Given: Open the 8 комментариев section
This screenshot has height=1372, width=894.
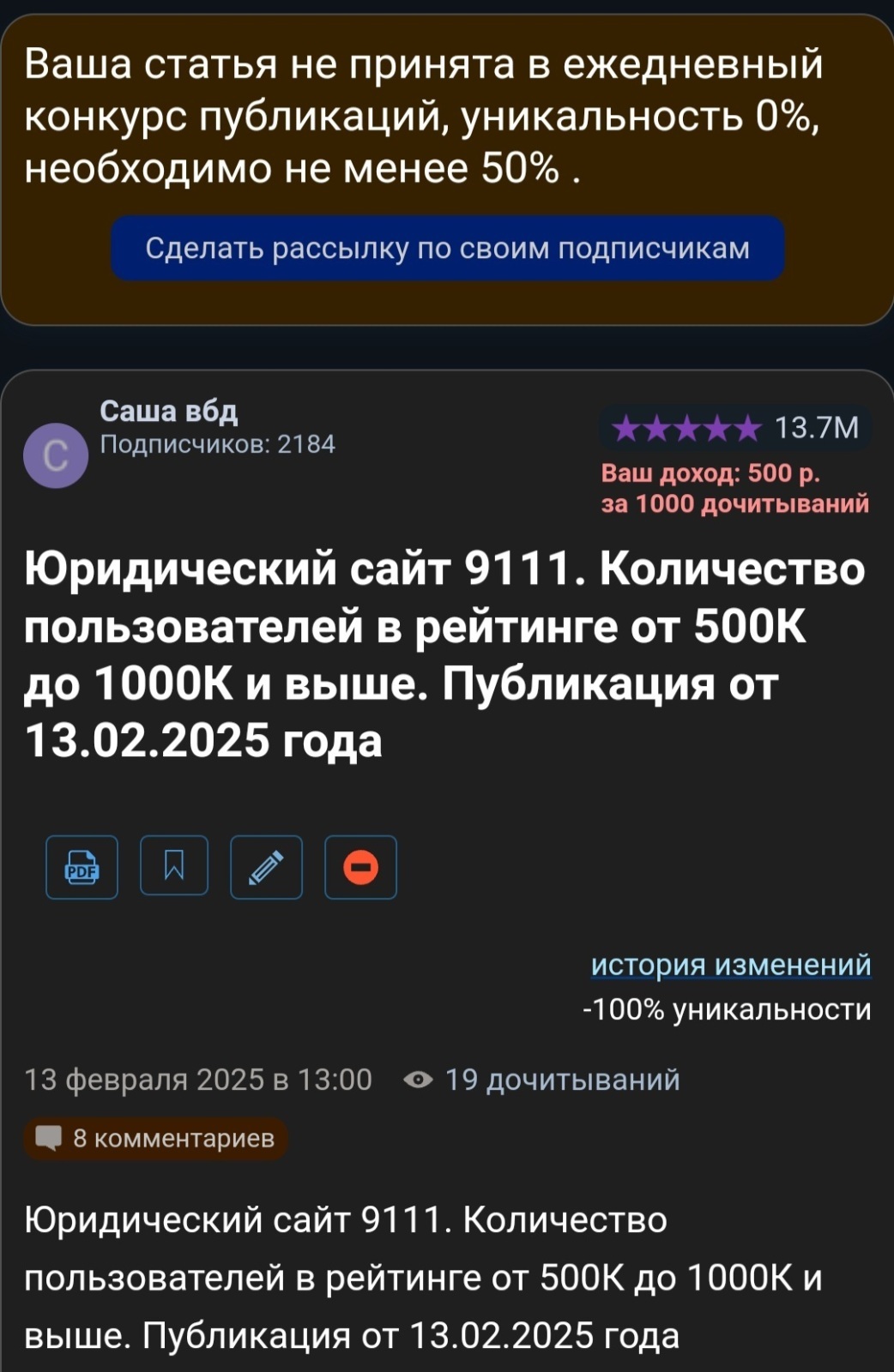Looking at the screenshot, I should tap(155, 1138).
